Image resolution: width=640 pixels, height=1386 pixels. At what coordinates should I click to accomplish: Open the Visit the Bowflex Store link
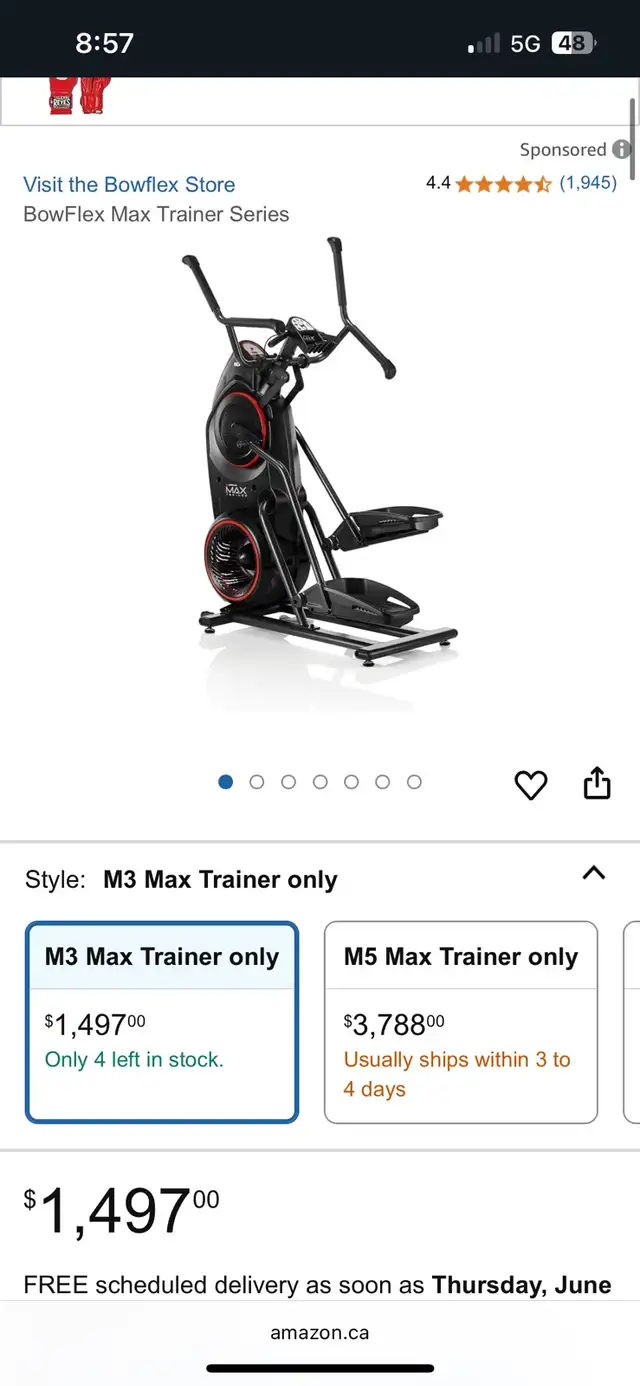(x=129, y=185)
